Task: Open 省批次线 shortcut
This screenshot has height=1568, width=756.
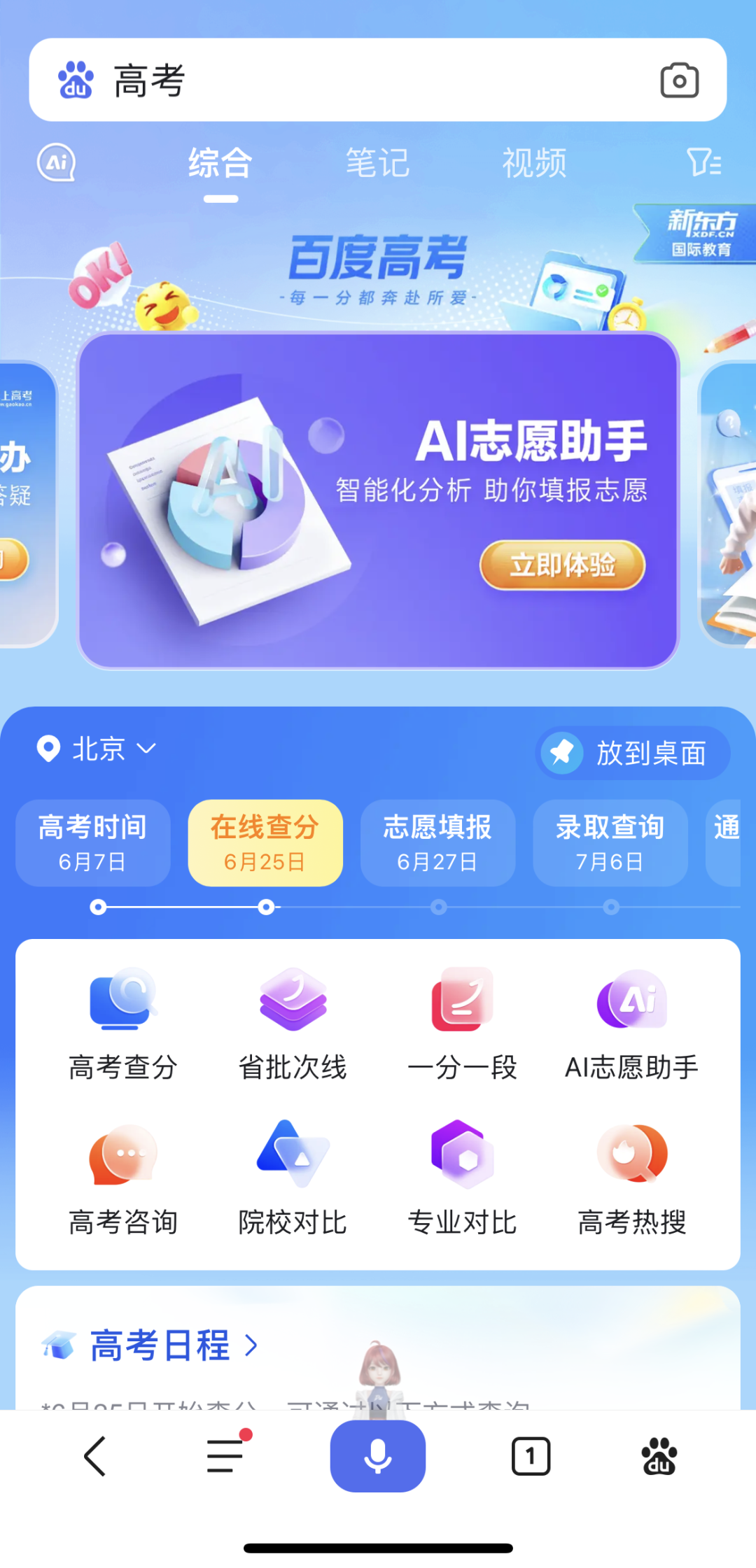Action: point(293,1023)
